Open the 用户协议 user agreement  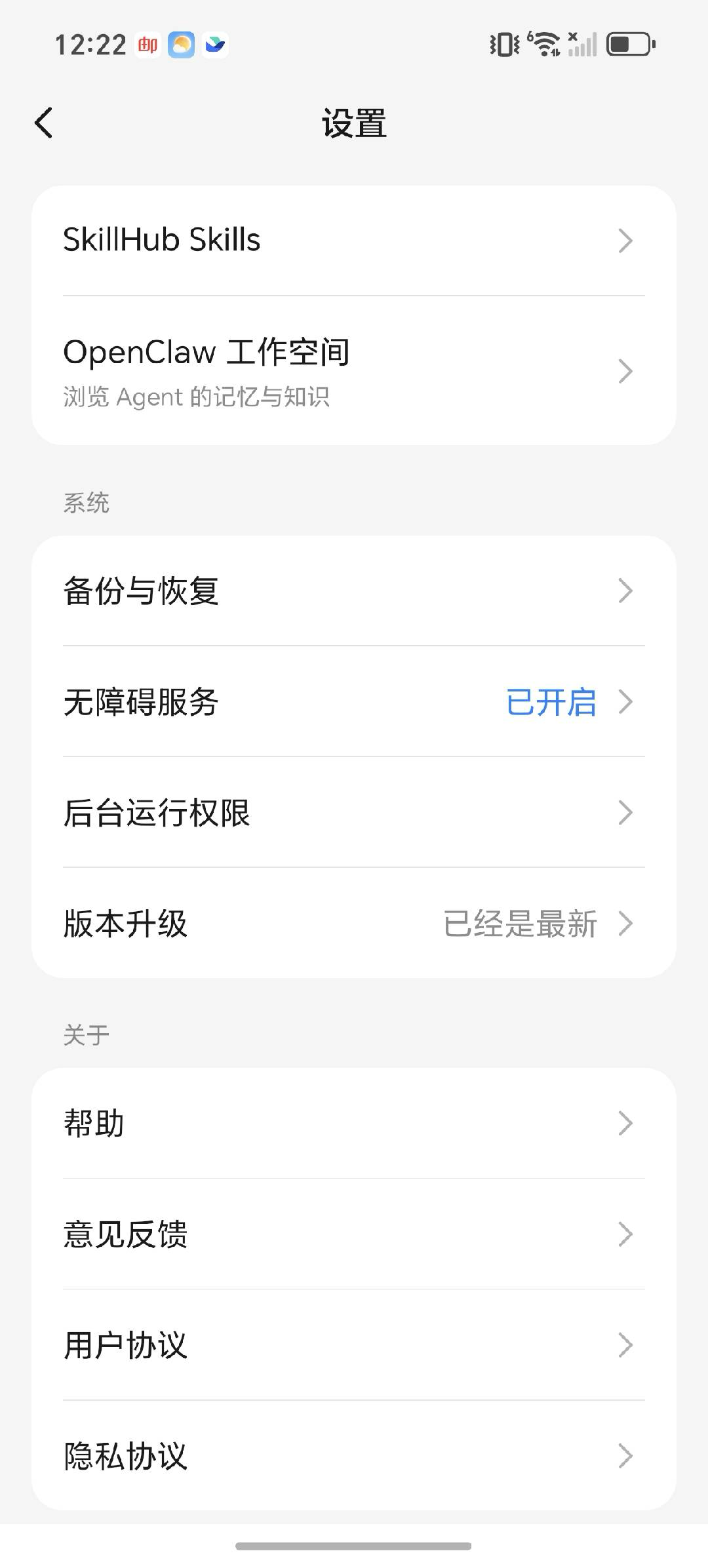click(354, 1345)
